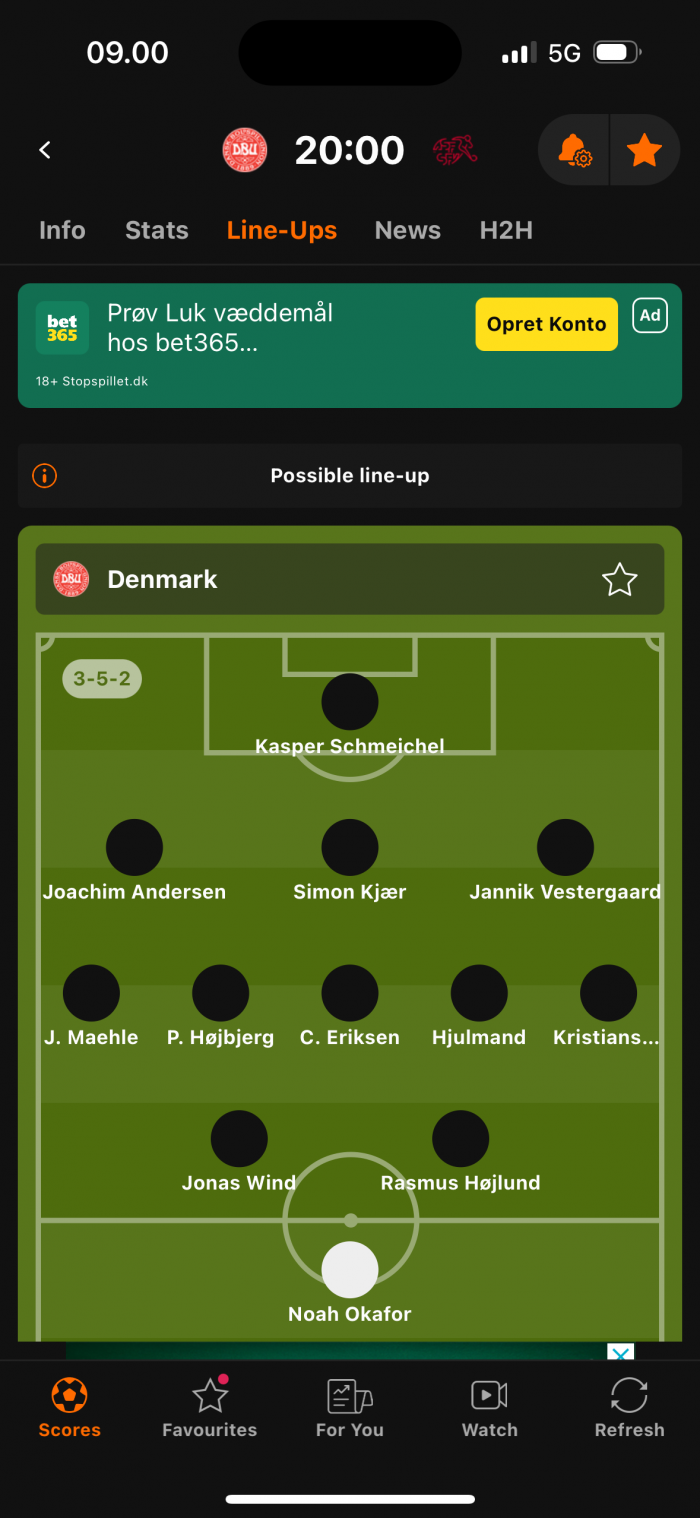The width and height of the screenshot is (700, 1518).
Task: Favourite Denmark with the star outline
Action: pos(619,579)
